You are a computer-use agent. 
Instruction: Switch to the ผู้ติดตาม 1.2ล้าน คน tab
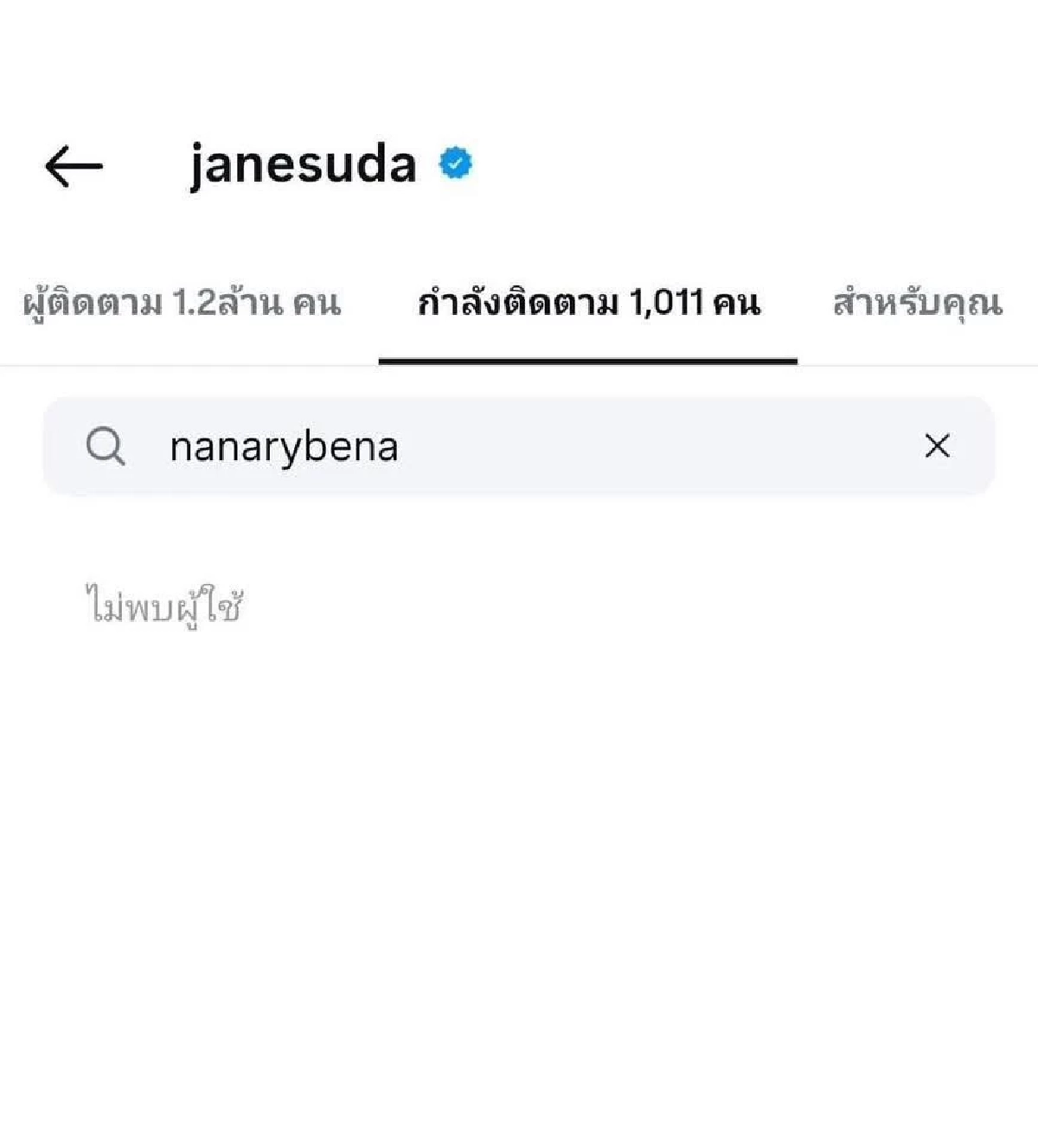tap(182, 304)
